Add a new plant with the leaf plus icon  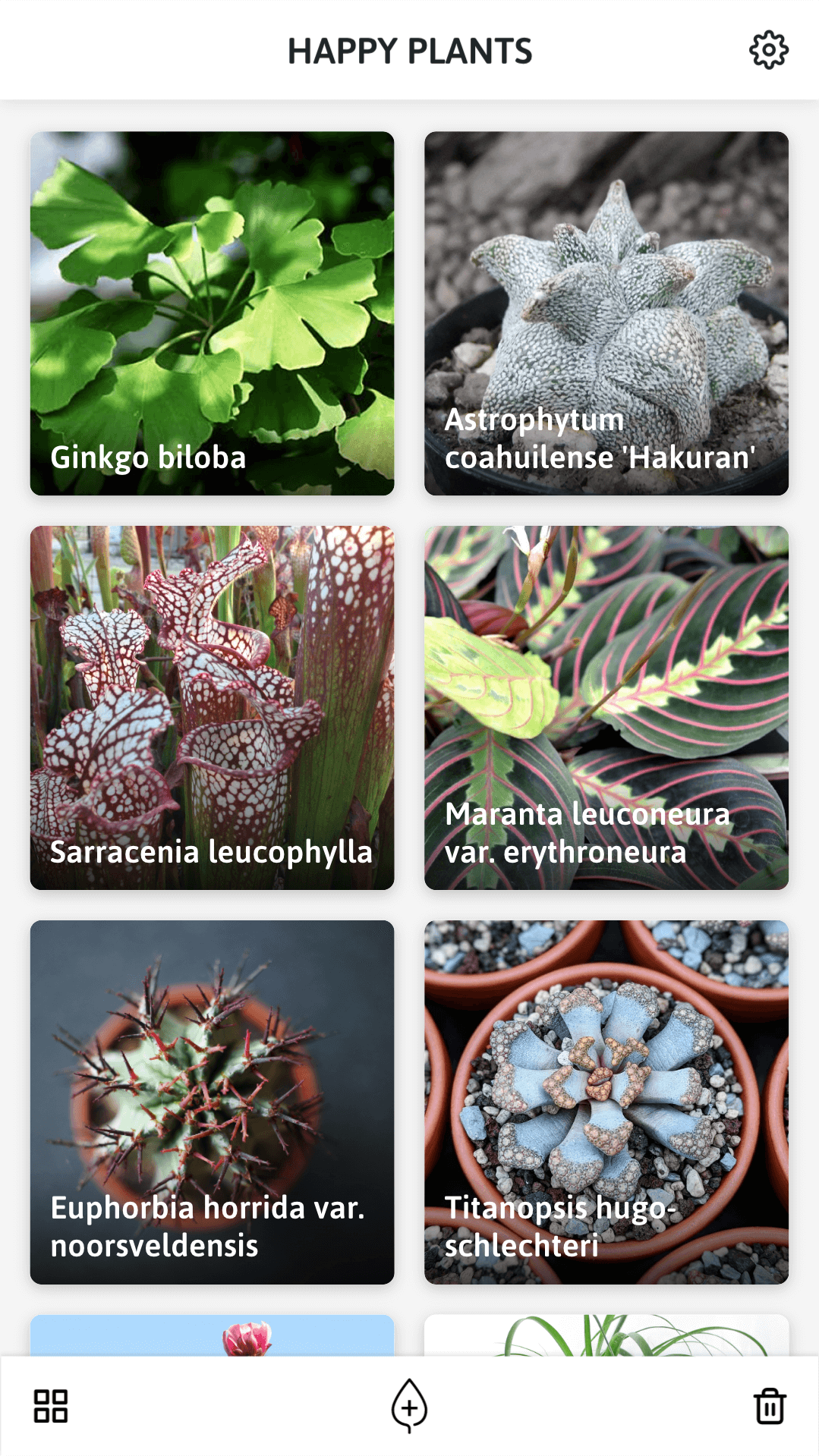(409, 1406)
